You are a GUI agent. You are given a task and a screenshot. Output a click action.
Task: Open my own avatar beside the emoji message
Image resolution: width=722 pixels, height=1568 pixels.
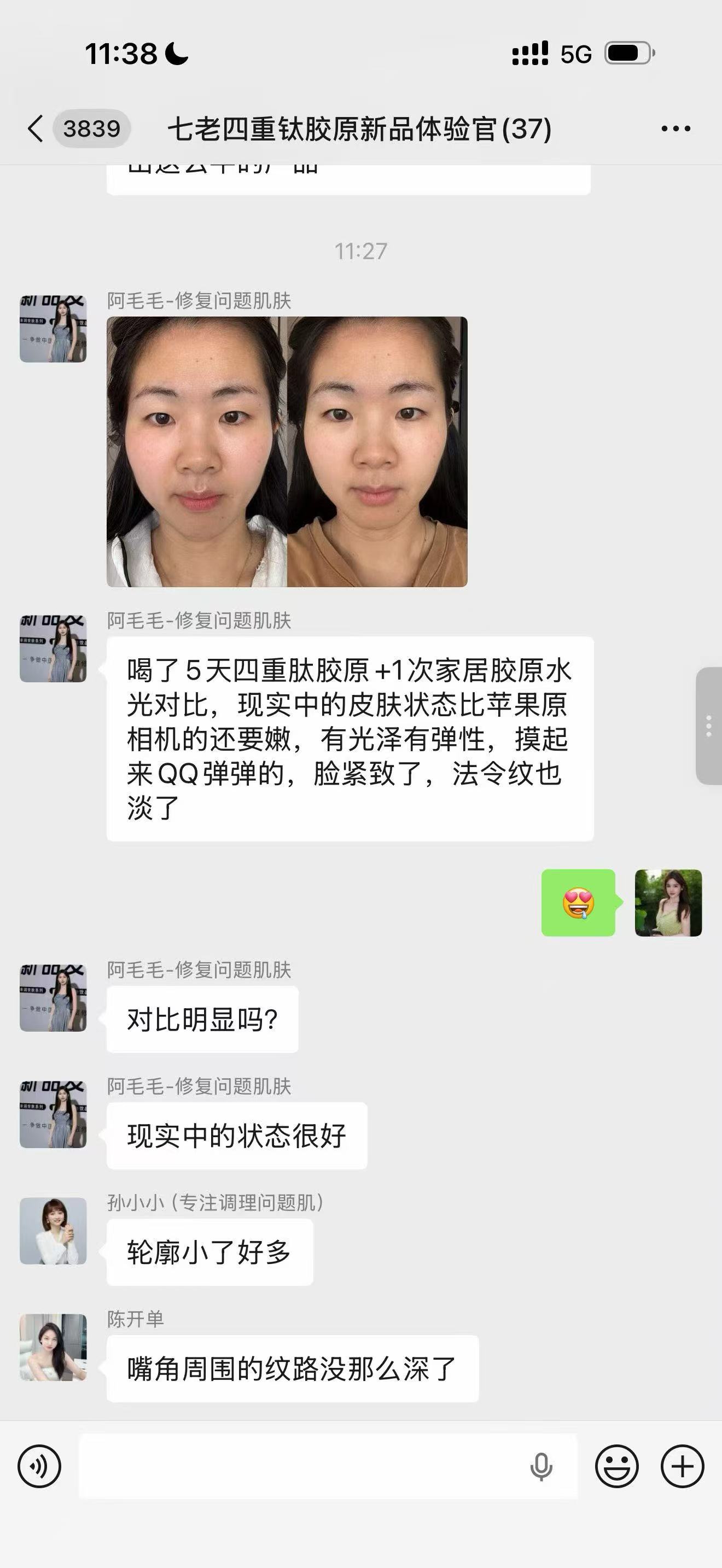[668, 903]
